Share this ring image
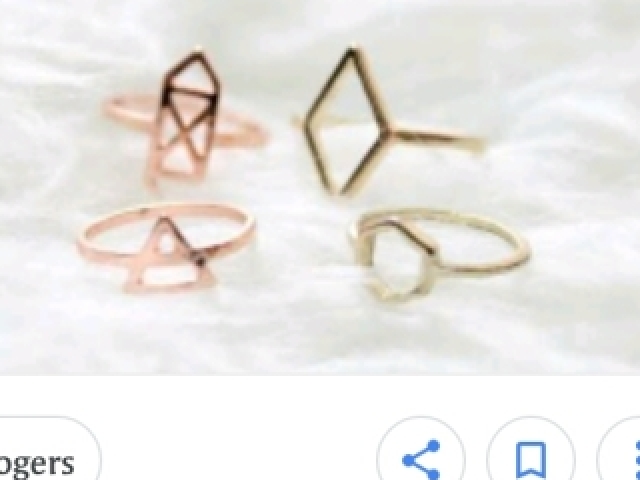The image size is (640, 480). (421, 460)
